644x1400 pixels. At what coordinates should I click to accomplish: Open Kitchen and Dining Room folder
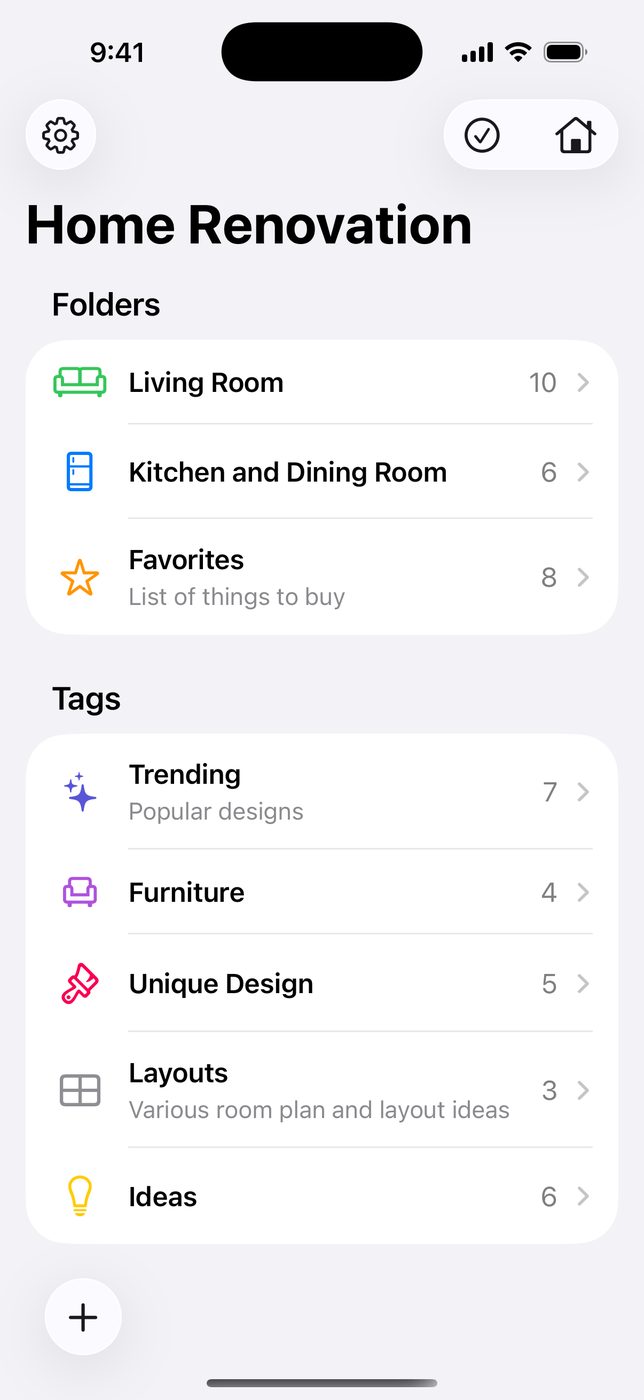(x=321, y=472)
